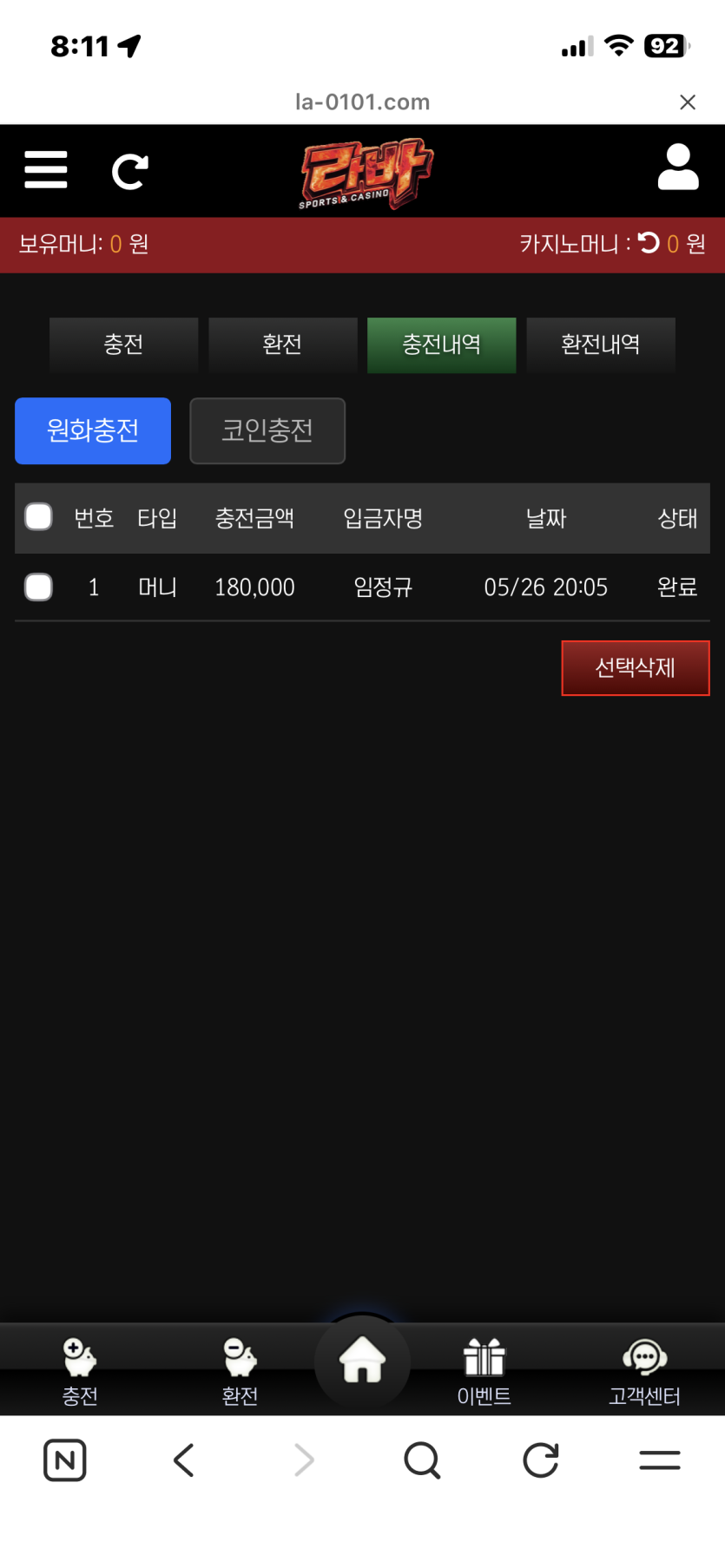Image resolution: width=725 pixels, height=1568 pixels.
Task: Check the box for the 임정규 row
Action: tap(38, 587)
